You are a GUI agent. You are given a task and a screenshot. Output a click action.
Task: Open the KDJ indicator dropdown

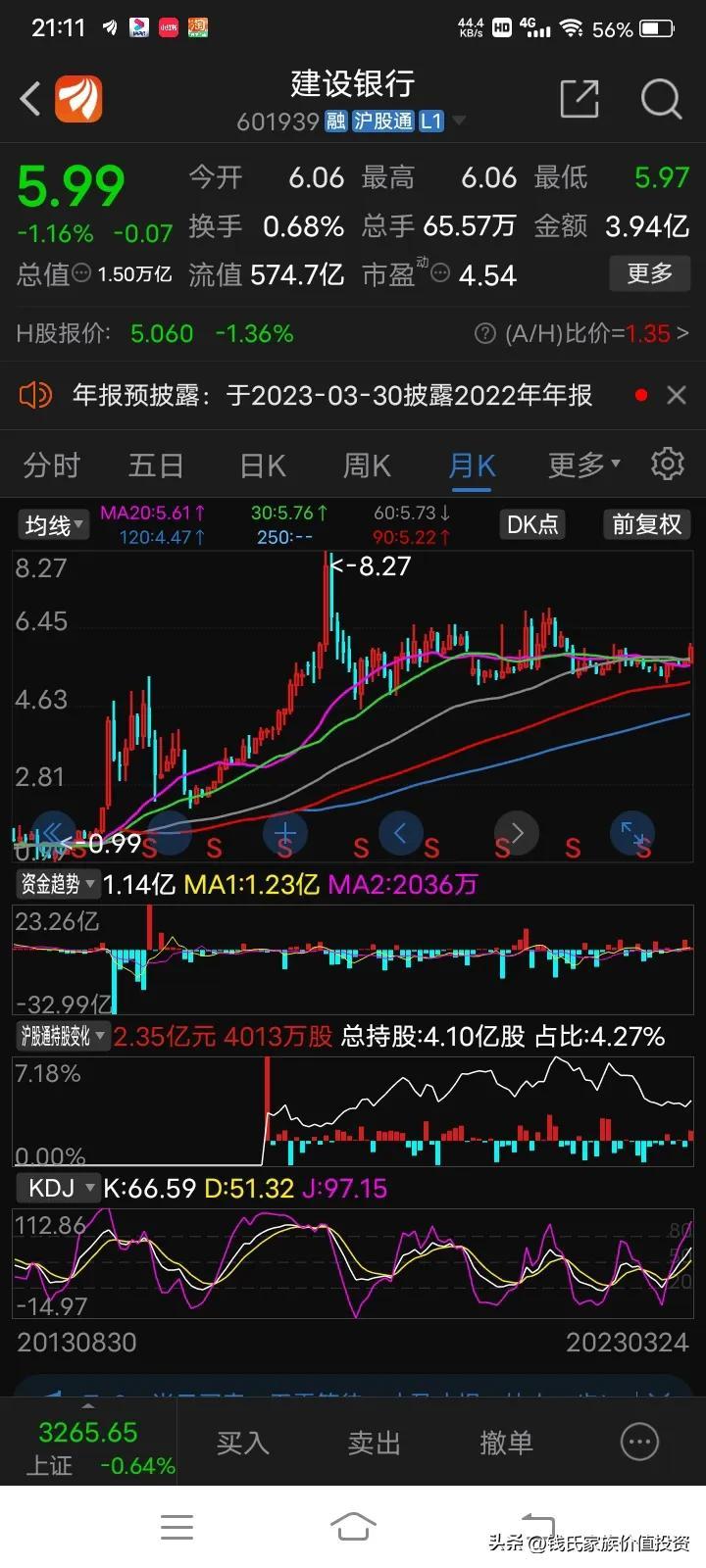tap(59, 1189)
